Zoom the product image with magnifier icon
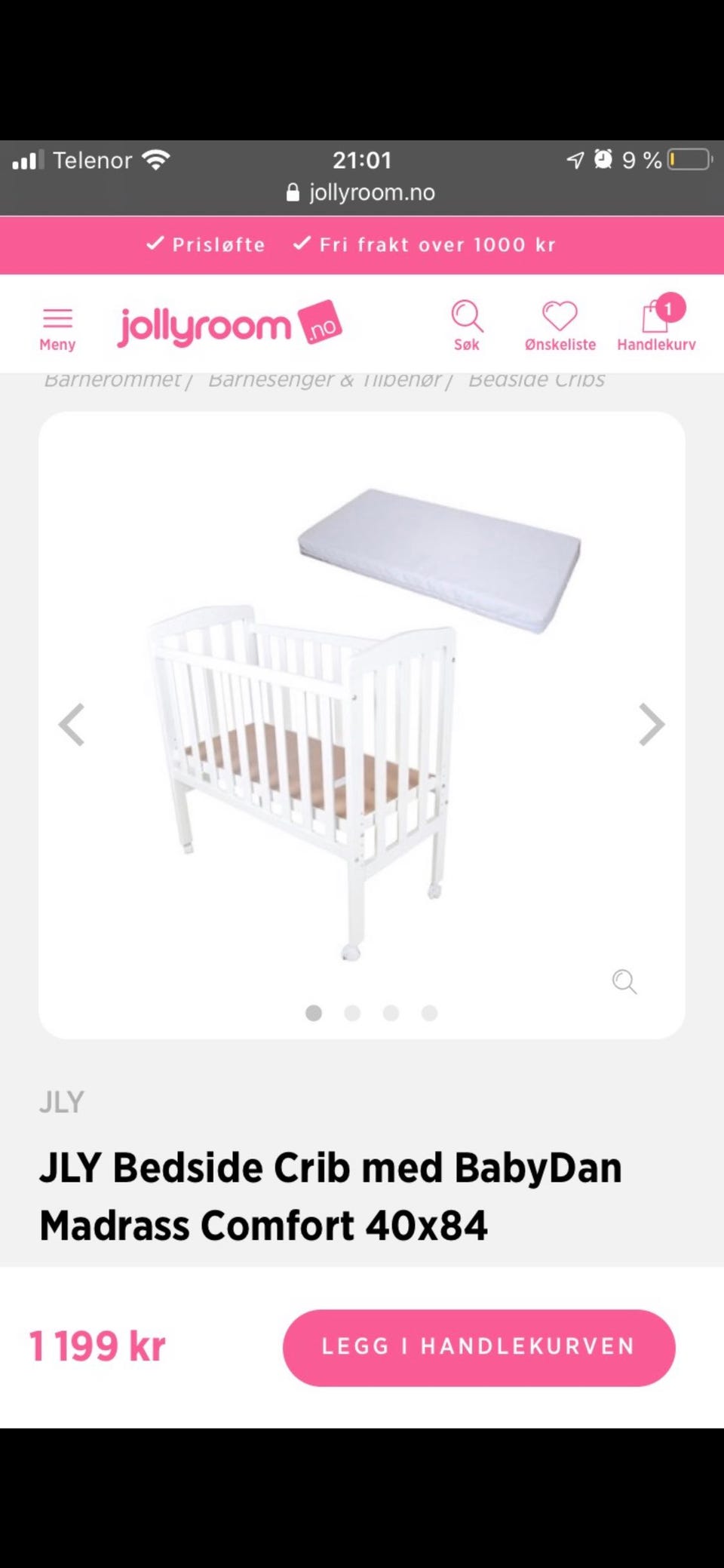 tap(624, 981)
